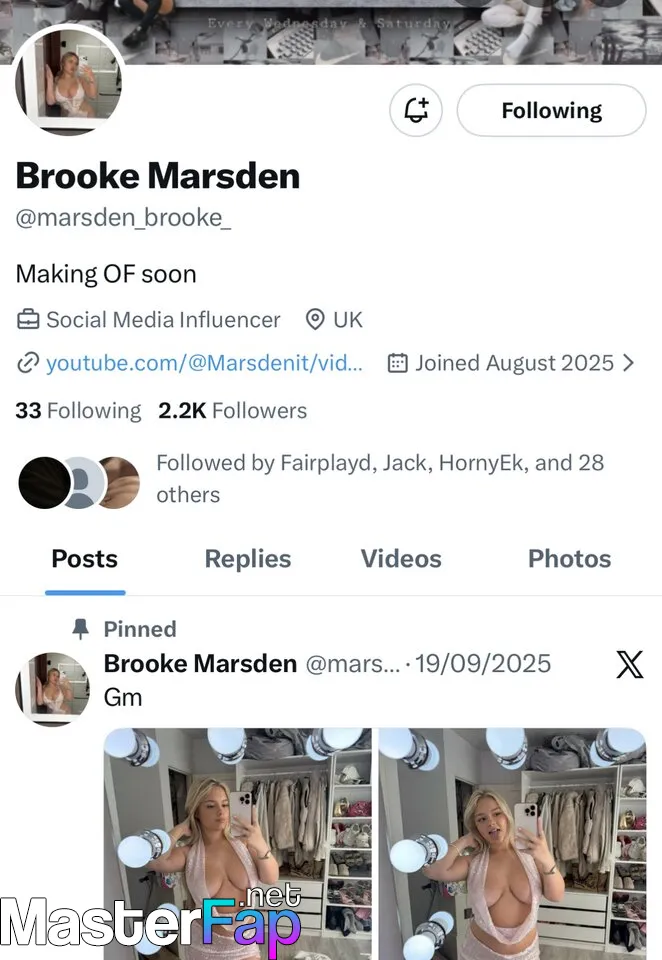Screen dimensions: 662x960
Task: View the 2.2K Followers list
Action: (x=232, y=411)
